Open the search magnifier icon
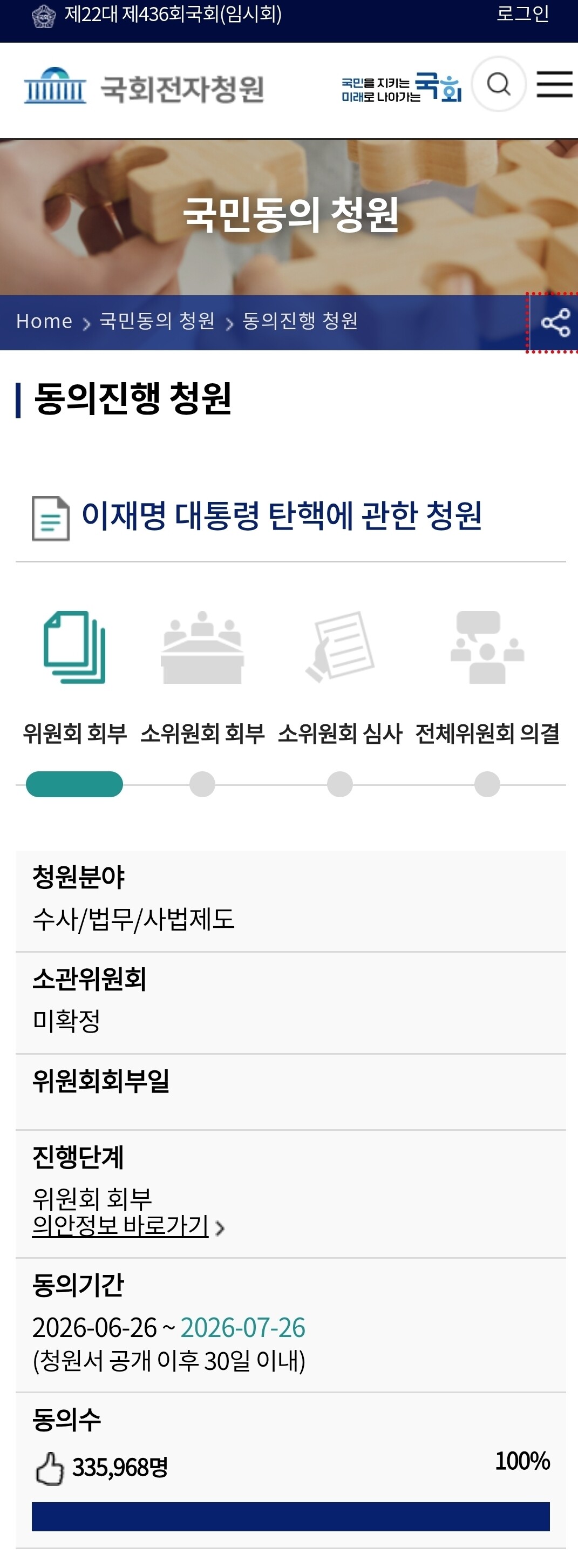 tap(499, 84)
